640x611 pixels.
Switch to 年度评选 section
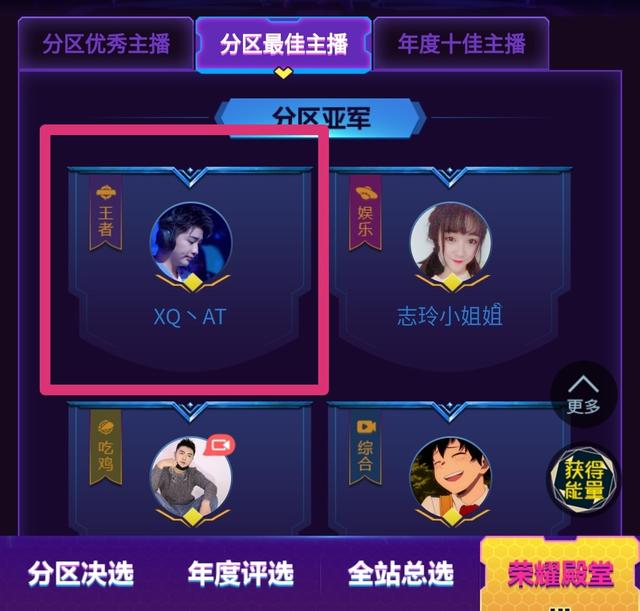[x=240, y=574]
